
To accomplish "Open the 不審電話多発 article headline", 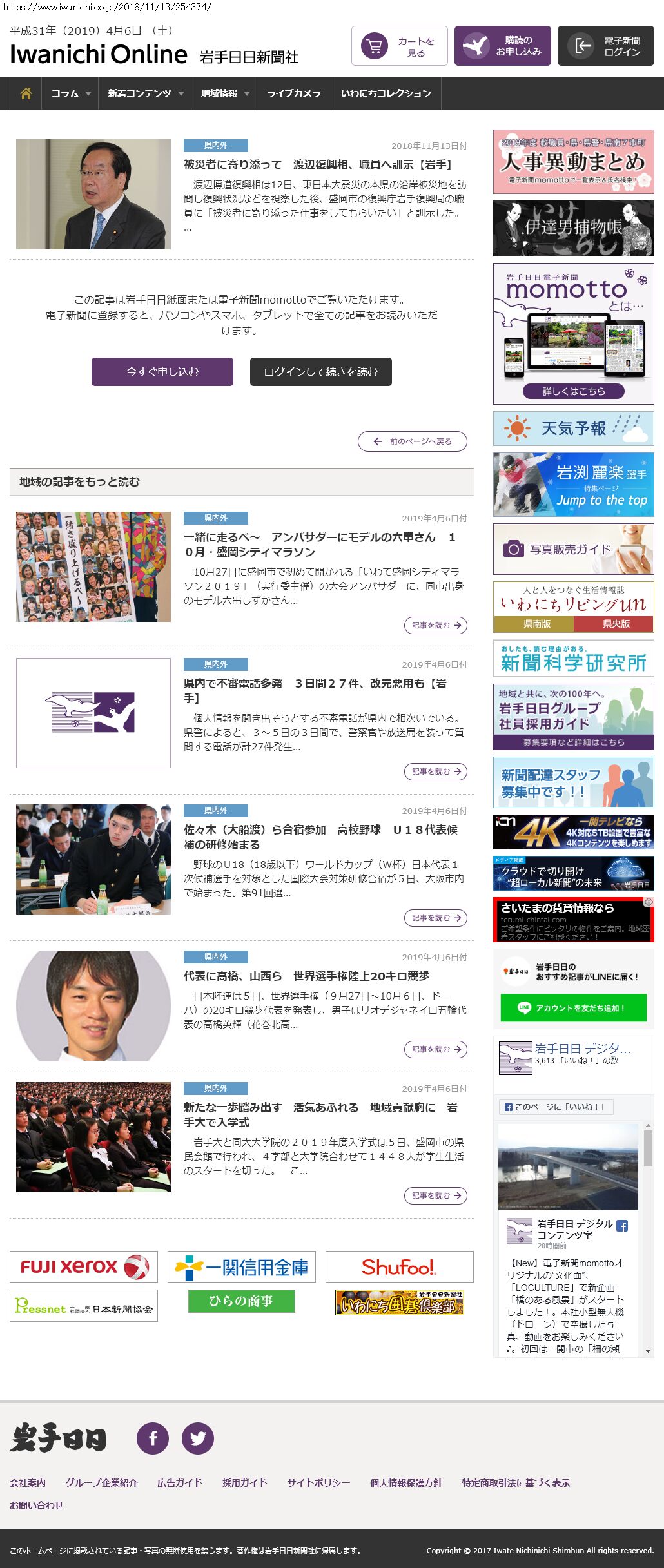I will pyautogui.click(x=315, y=690).
